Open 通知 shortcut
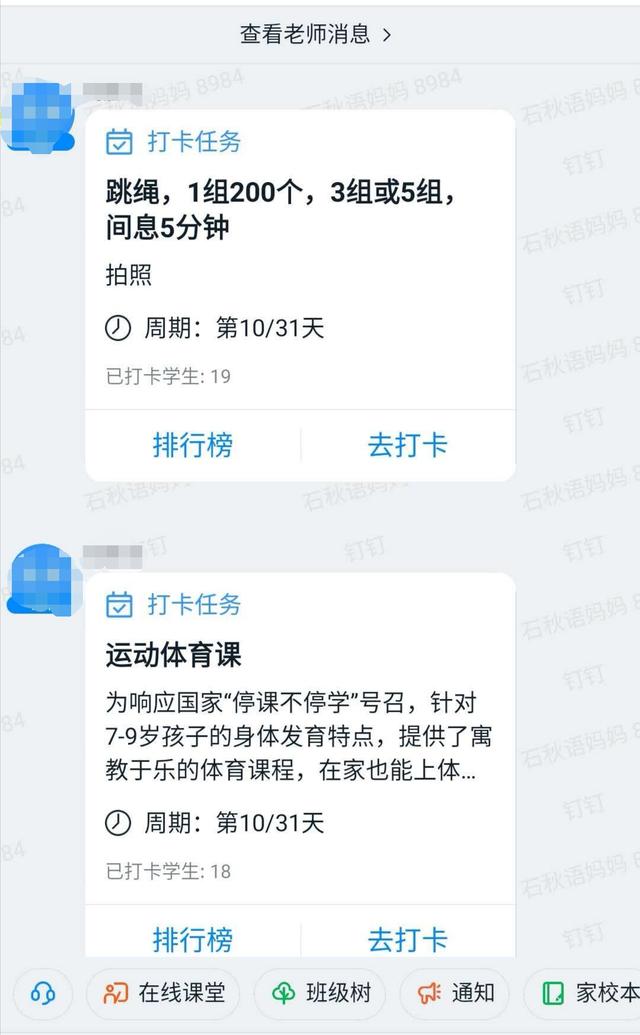This screenshot has width=640, height=1035. coord(455,993)
